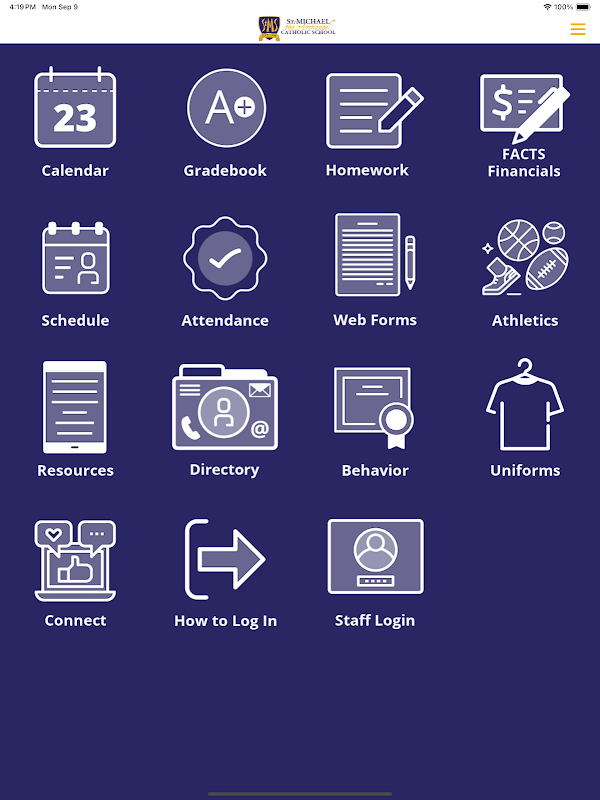This screenshot has width=600, height=800.
Task: Open the hamburger menu
Action: coord(578,29)
